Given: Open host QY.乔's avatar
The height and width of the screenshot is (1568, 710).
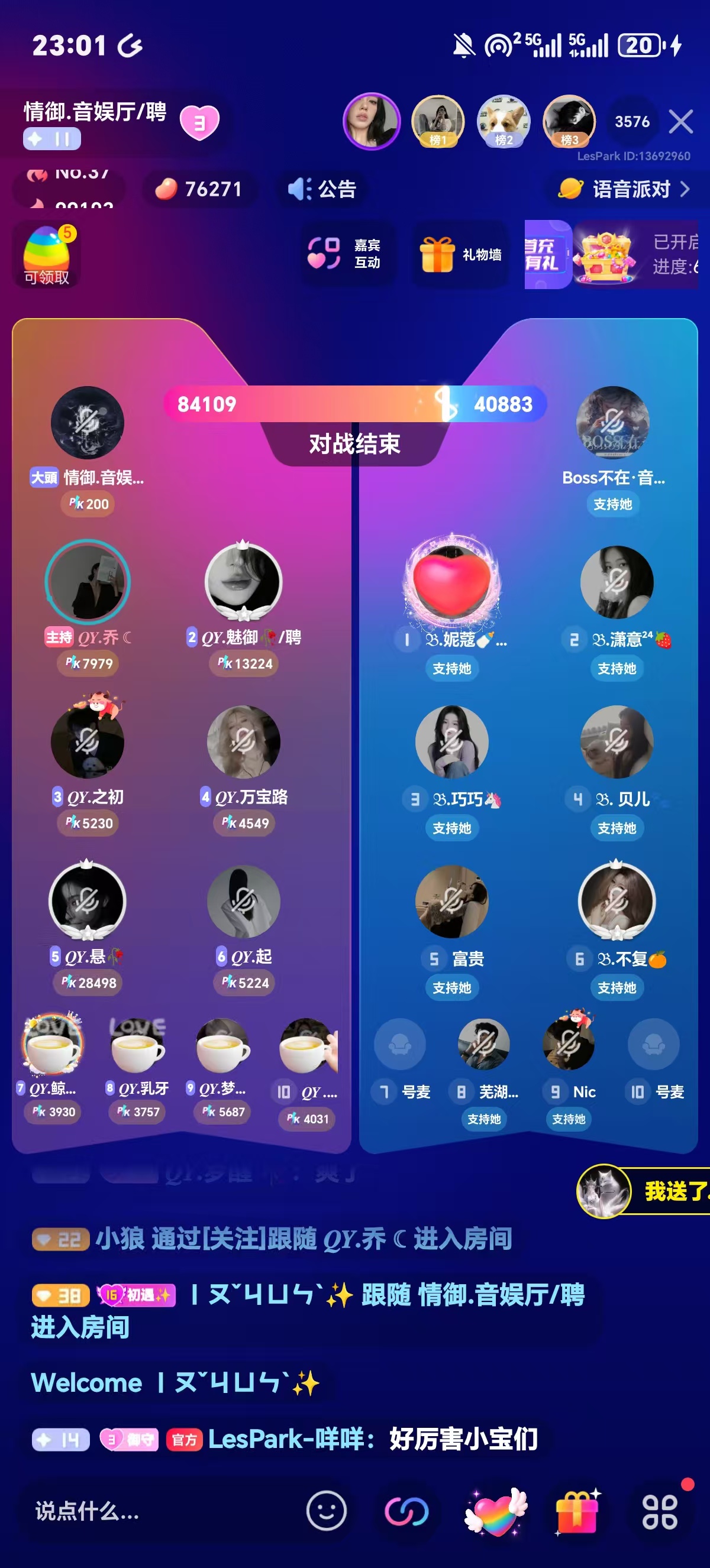Looking at the screenshot, I should click(x=88, y=582).
